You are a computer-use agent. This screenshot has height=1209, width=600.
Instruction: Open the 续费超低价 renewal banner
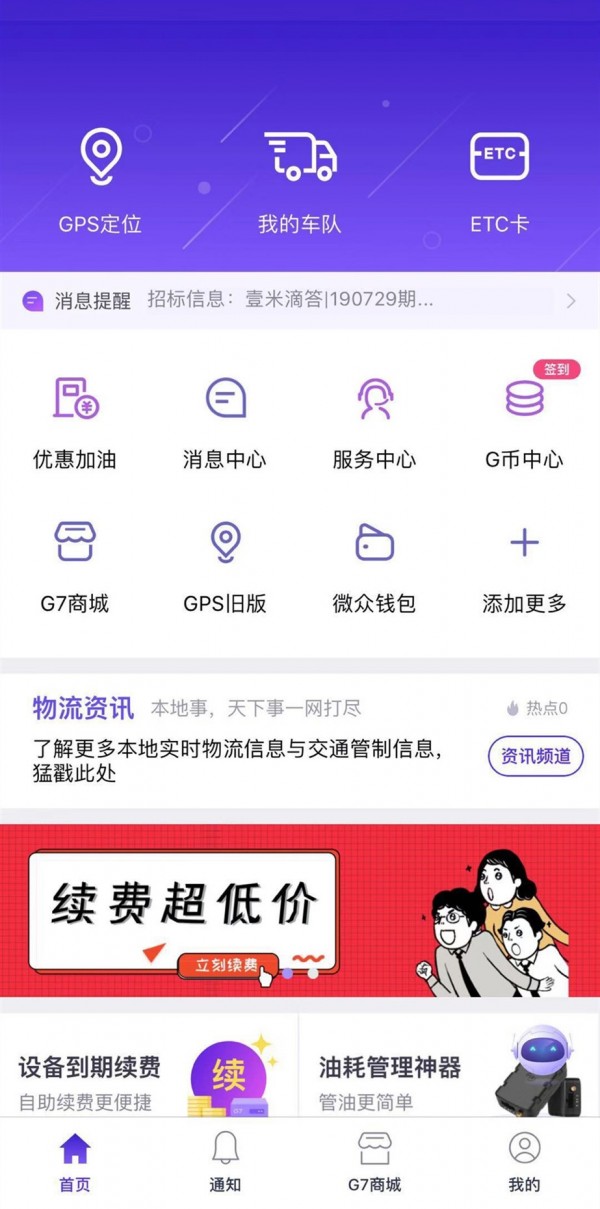pyautogui.click(x=300, y=910)
